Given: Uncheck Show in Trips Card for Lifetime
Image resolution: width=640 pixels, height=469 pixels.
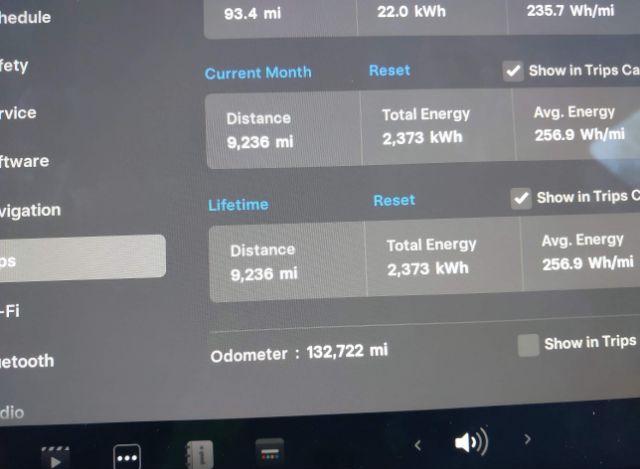Looking at the screenshot, I should click(x=521, y=198).
